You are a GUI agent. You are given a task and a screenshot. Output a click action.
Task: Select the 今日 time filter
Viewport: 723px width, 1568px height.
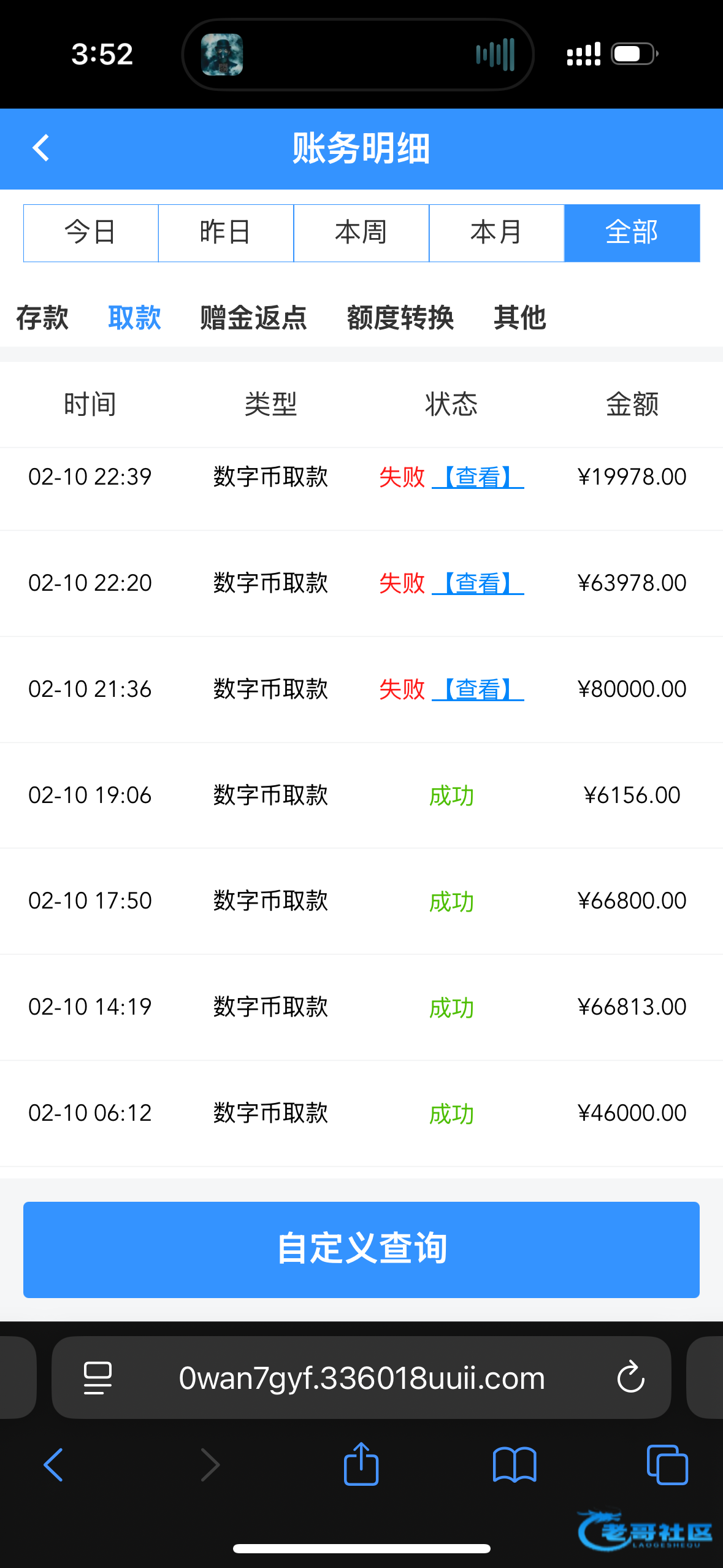click(91, 233)
